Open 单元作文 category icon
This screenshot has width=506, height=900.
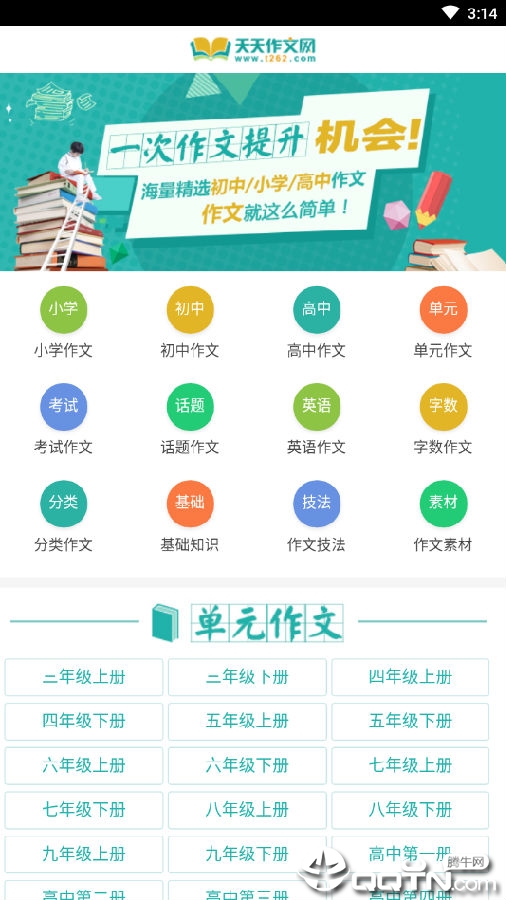(443, 309)
